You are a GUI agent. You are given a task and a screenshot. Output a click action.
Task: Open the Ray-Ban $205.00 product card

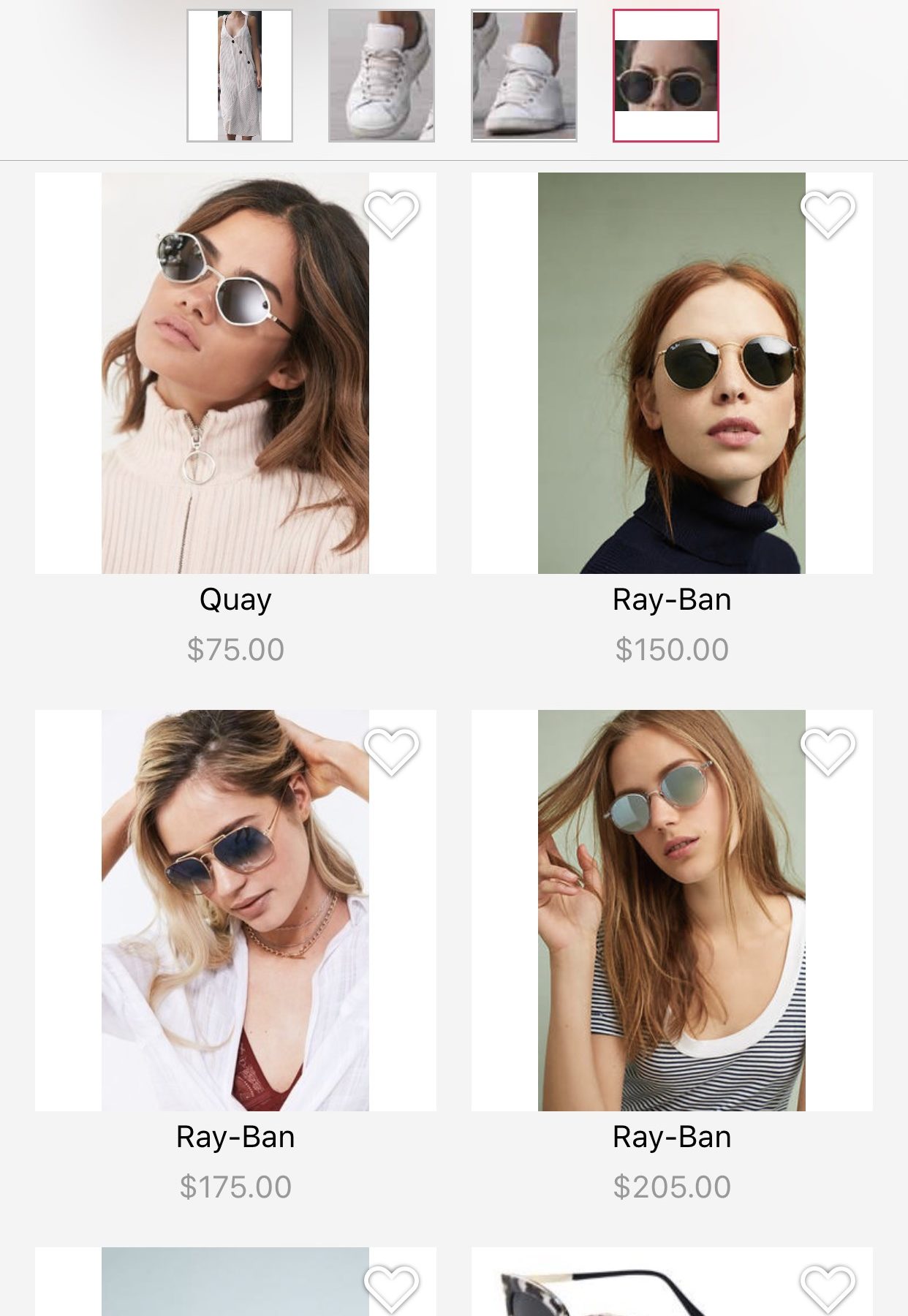coord(671,910)
